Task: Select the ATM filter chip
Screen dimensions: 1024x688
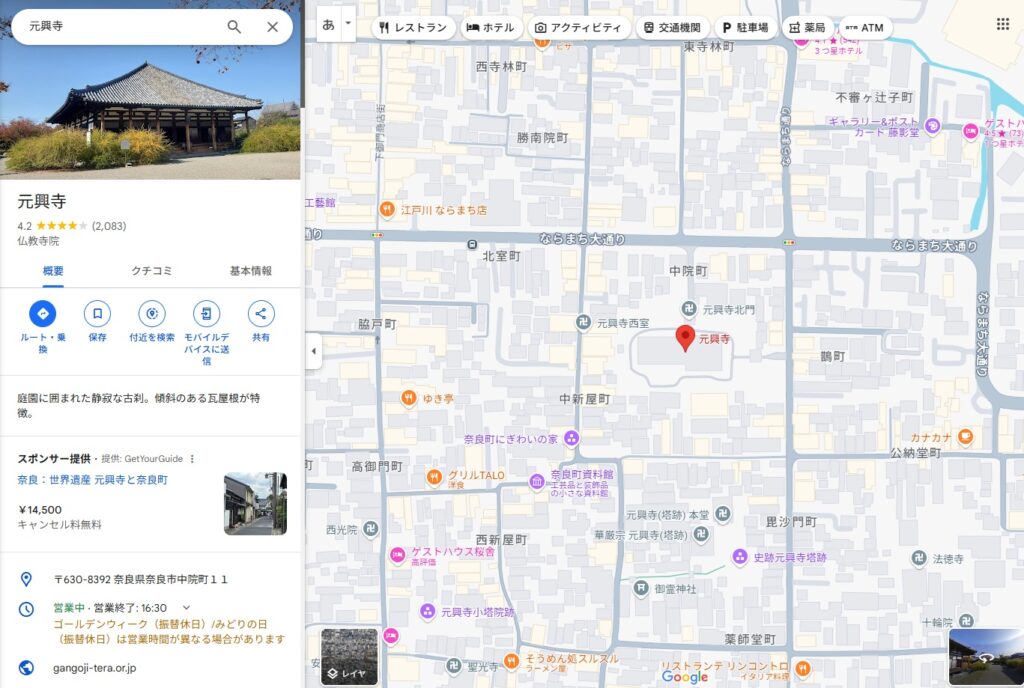Action: click(x=864, y=28)
